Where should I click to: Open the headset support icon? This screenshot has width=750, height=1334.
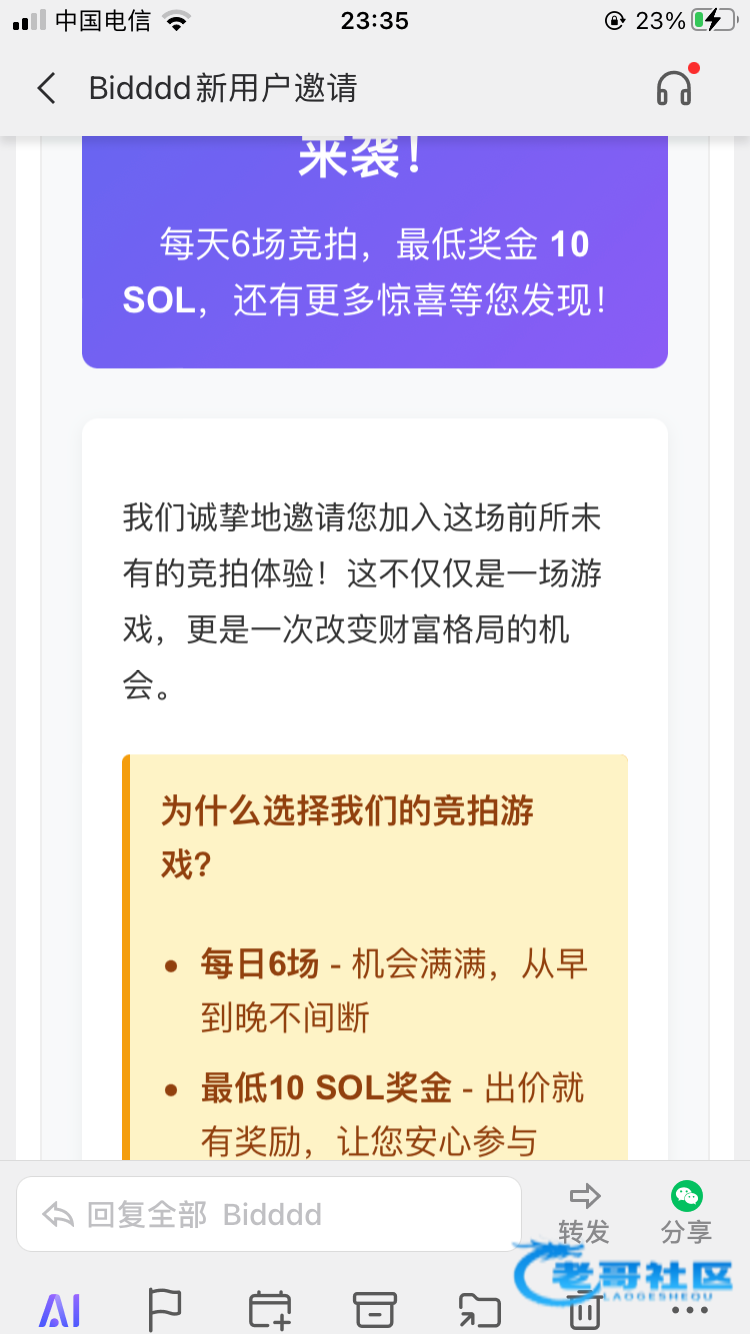675,88
